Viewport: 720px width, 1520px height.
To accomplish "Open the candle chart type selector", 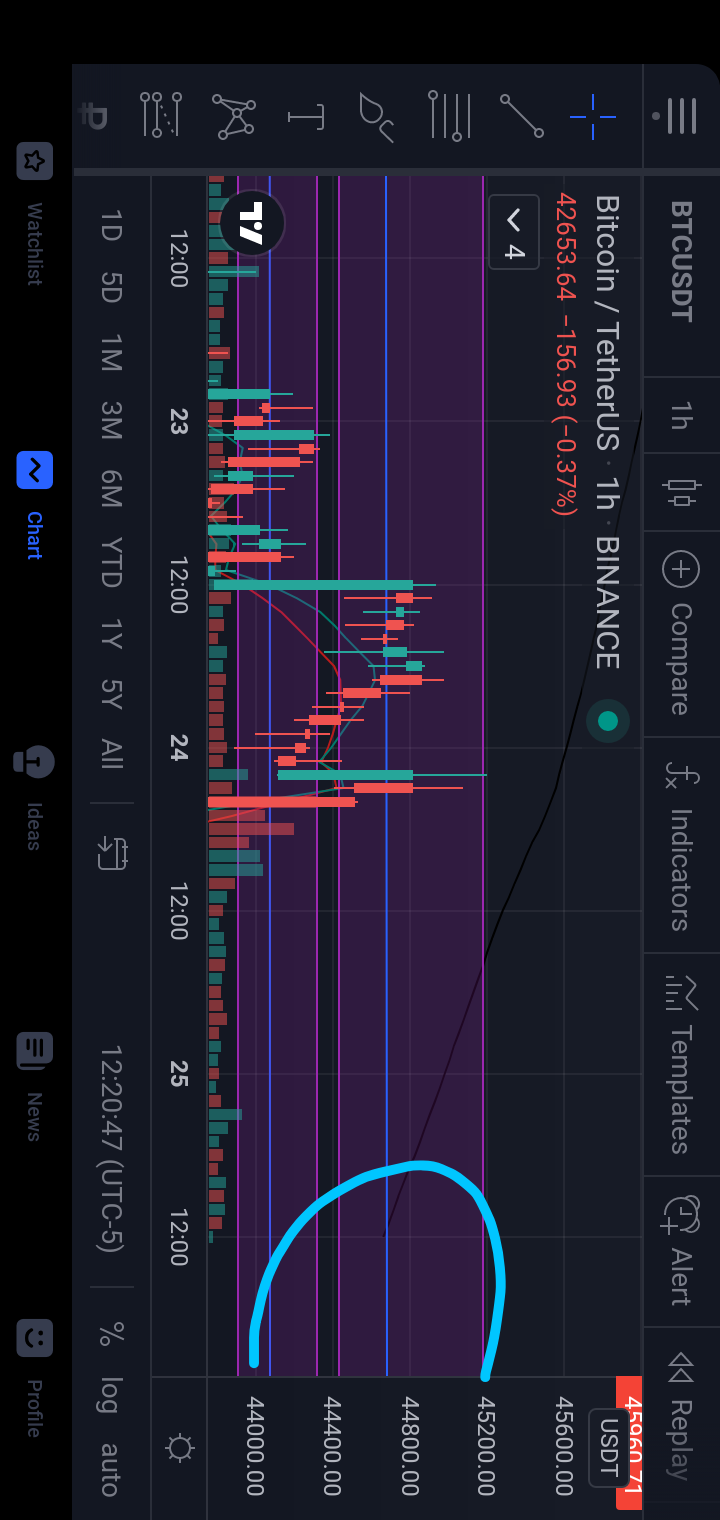I will (x=680, y=492).
